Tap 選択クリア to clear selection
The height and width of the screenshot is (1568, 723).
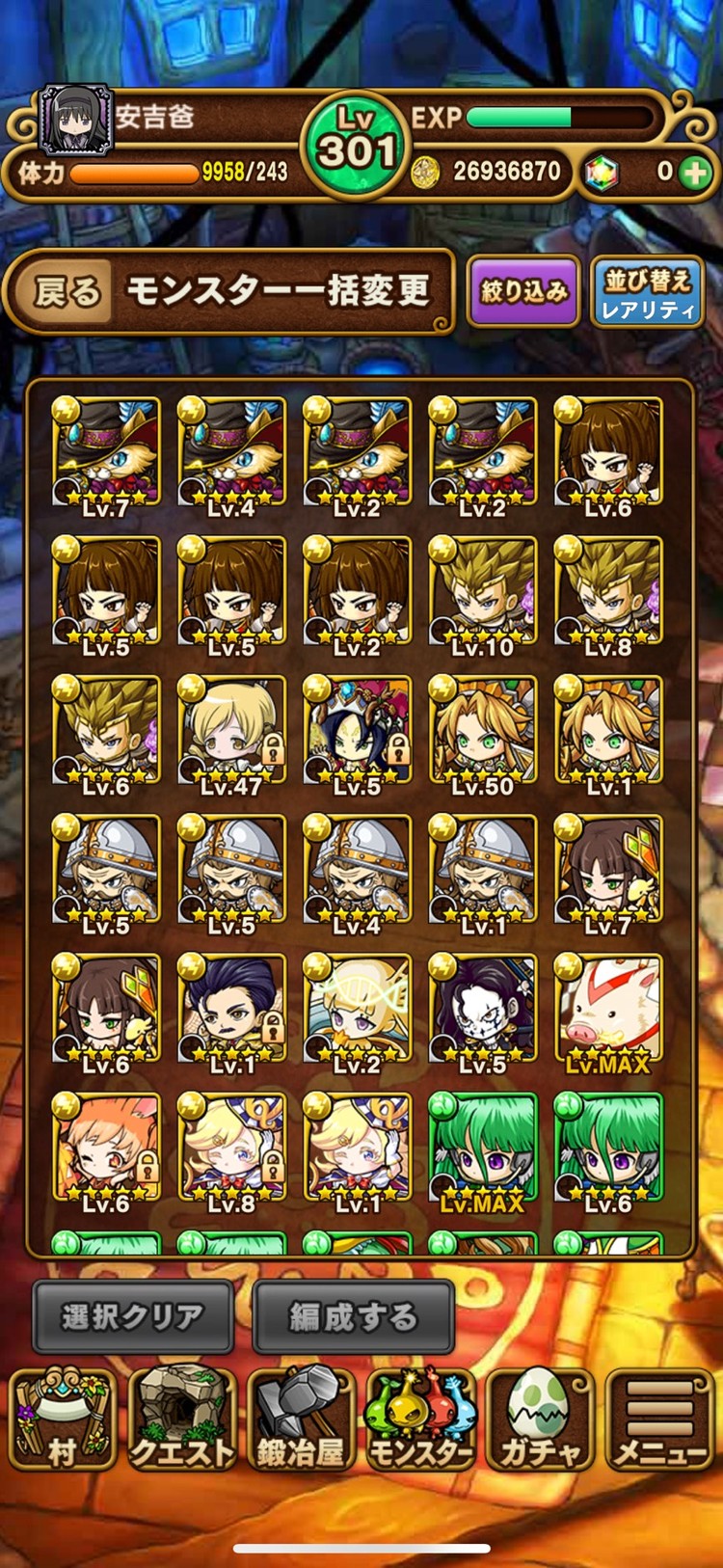tap(133, 1316)
